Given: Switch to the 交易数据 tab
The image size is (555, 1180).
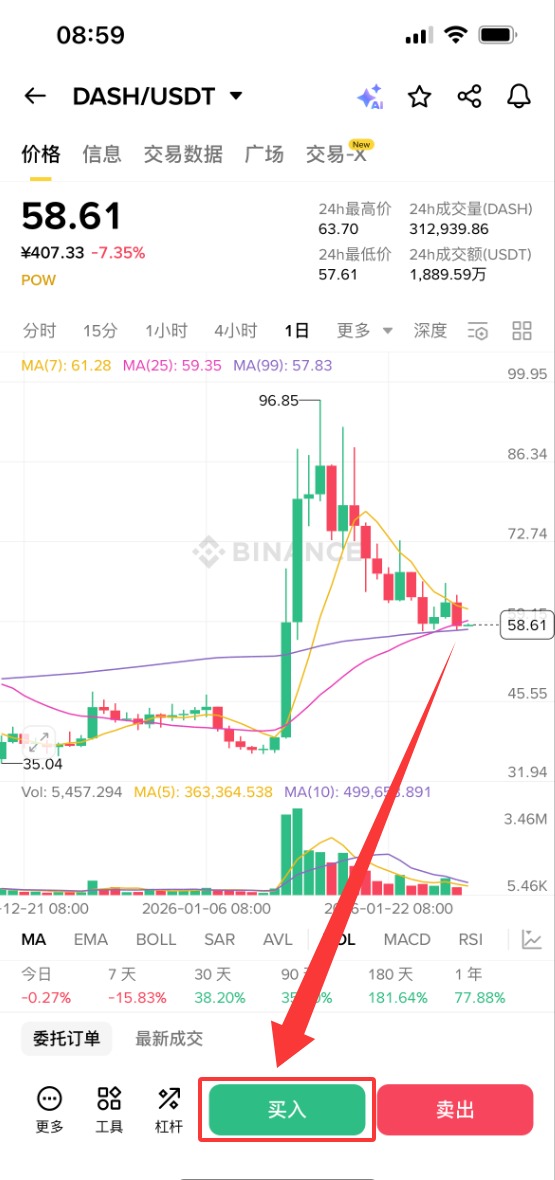Looking at the screenshot, I should (x=183, y=154).
